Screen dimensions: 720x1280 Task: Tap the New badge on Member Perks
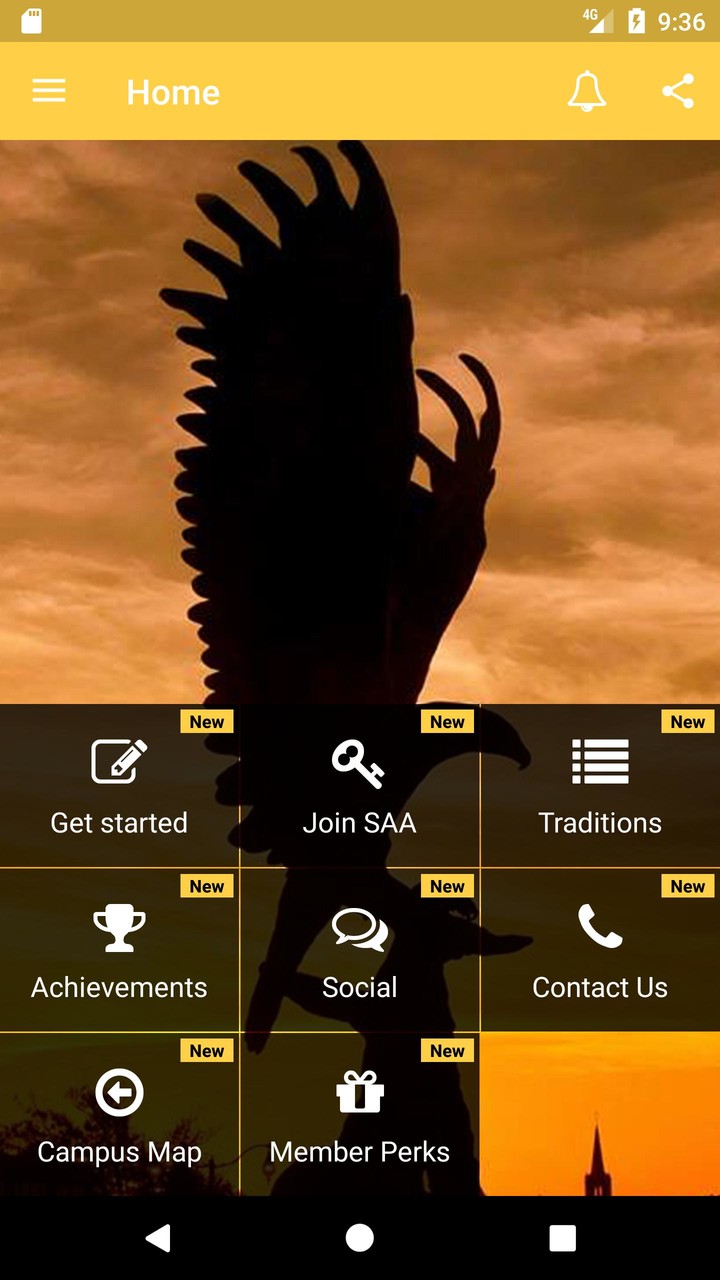tap(447, 1051)
